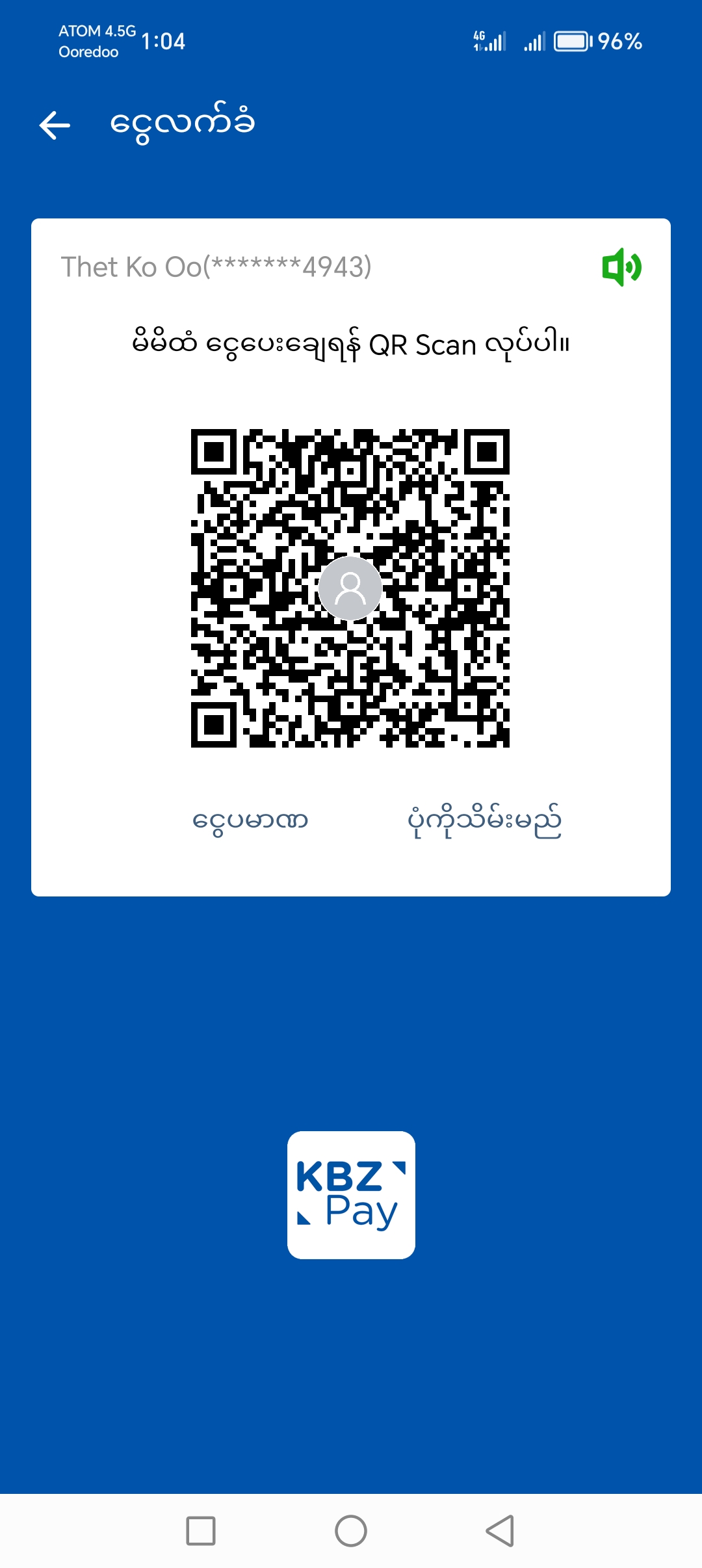
Task: Tap ပုံကိုသိမ်းမည် to save the image
Action: 484,821
